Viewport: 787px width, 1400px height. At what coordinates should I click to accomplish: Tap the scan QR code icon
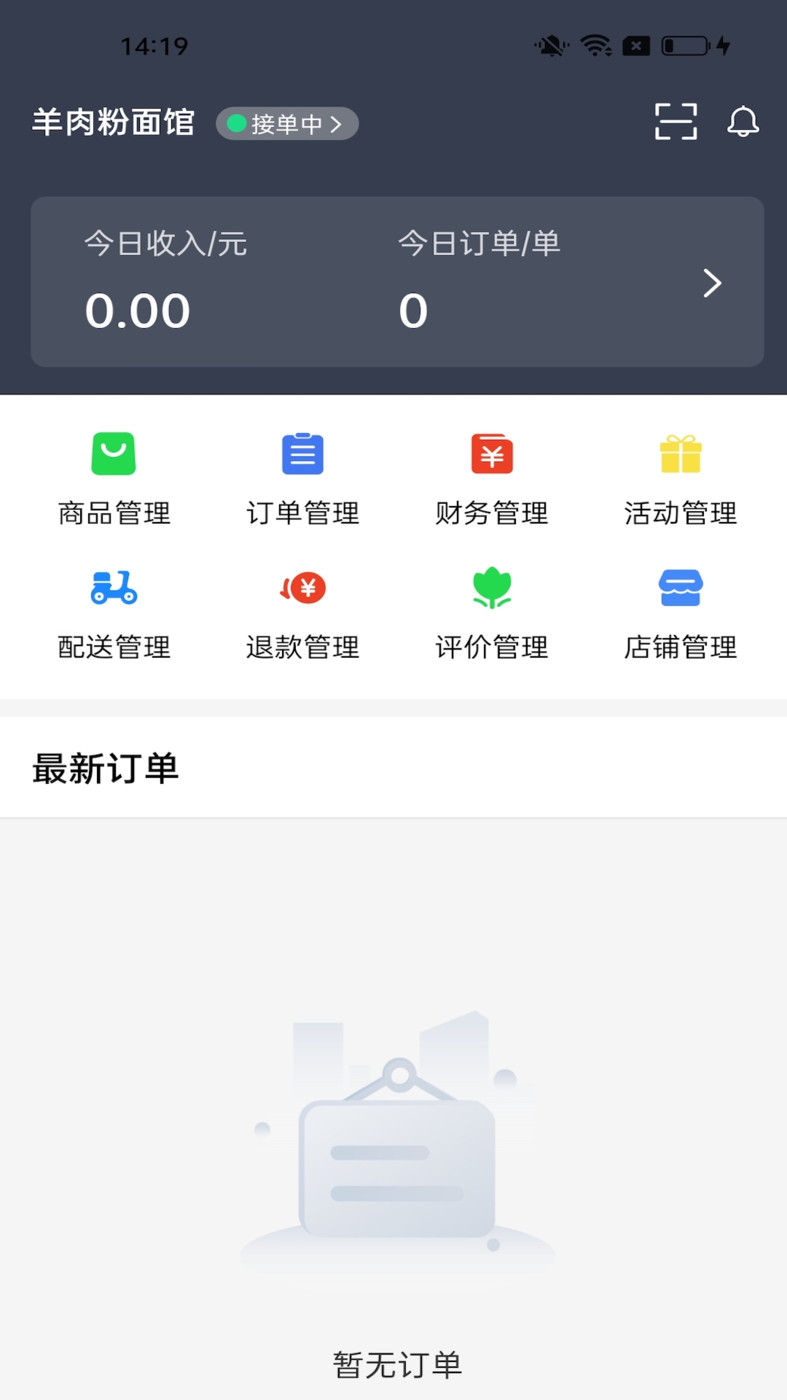(x=675, y=121)
